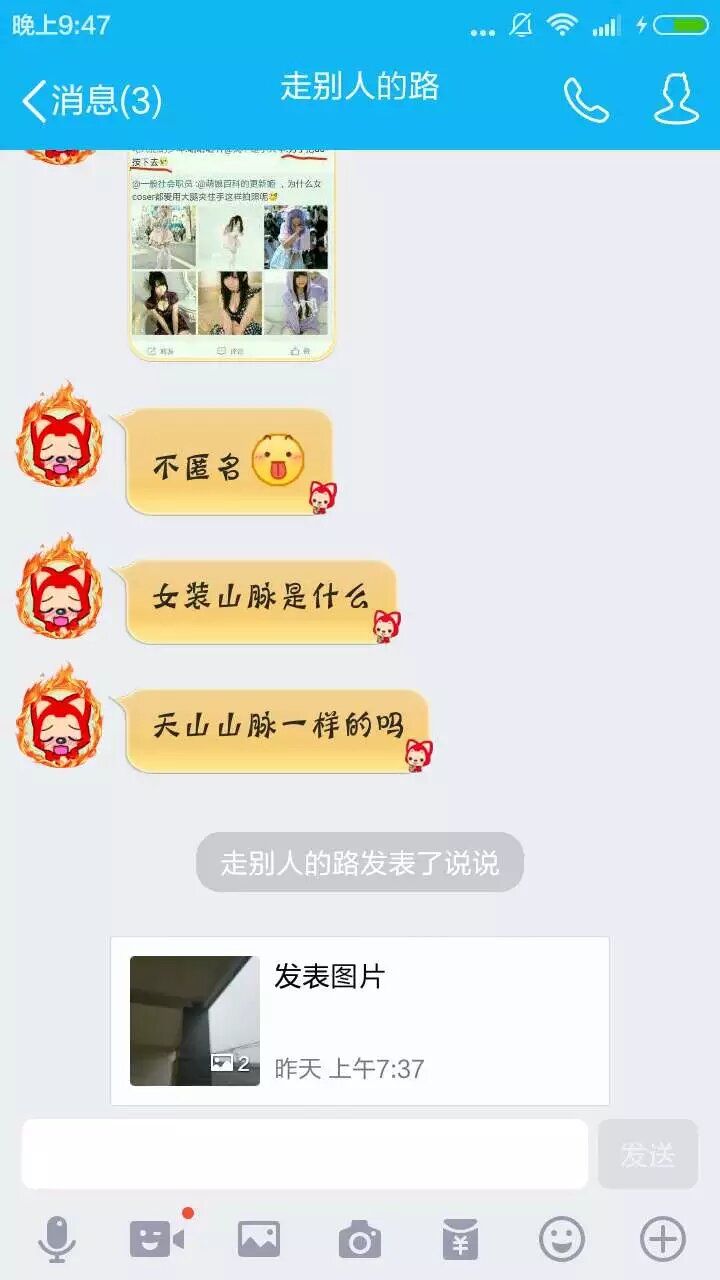Viewport: 720px width, 1280px height.
Task: Open the shared coser image message
Action: (x=232, y=255)
